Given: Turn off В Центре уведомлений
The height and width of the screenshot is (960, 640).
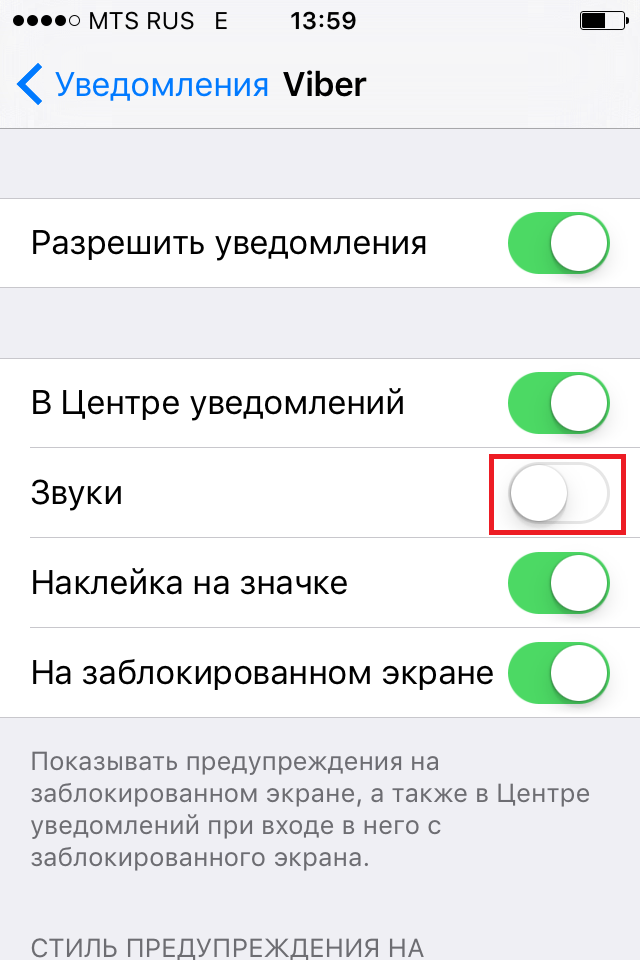Looking at the screenshot, I should [x=558, y=403].
